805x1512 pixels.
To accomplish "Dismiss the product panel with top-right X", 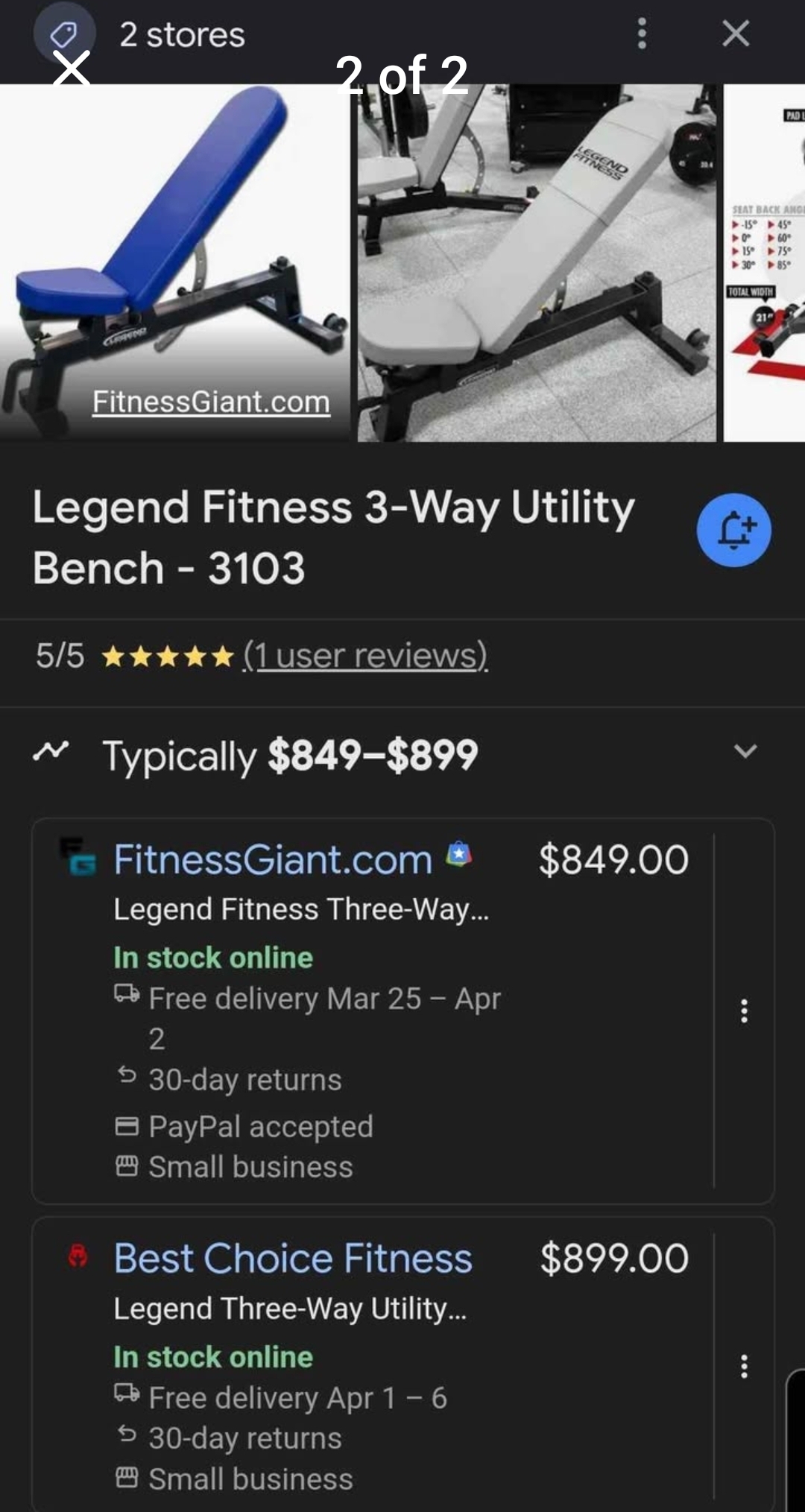I will point(736,34).
